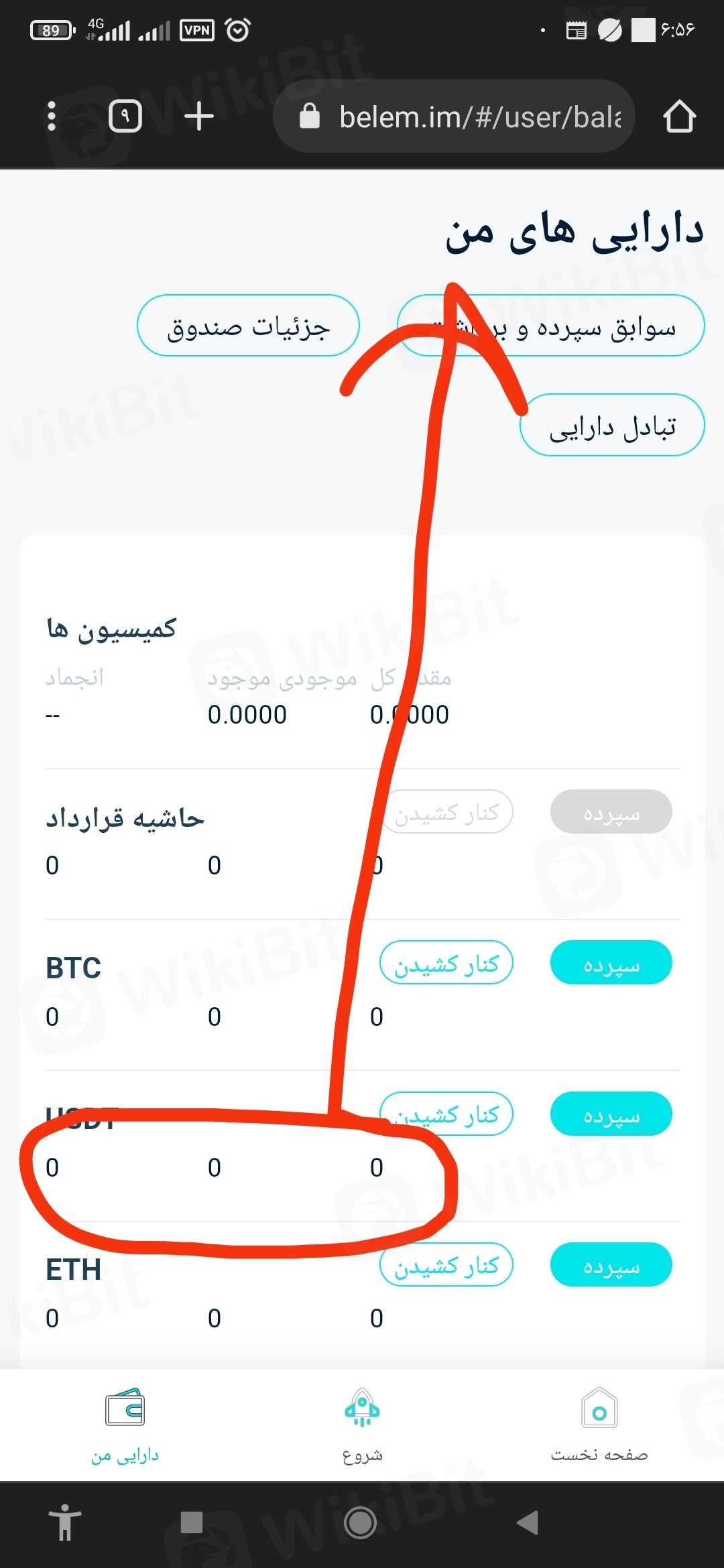
Task: Deposit ETH with the سپرده button
Action: (x=611, y=1265)
